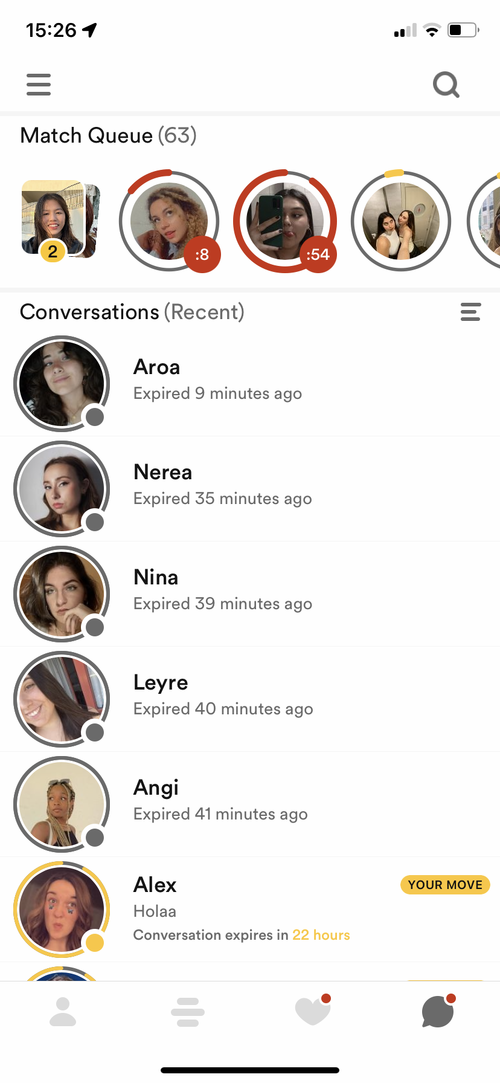Select the conversation with Angi
Viewport: 500px width, 1083px height.
click(x=250, y=803)
